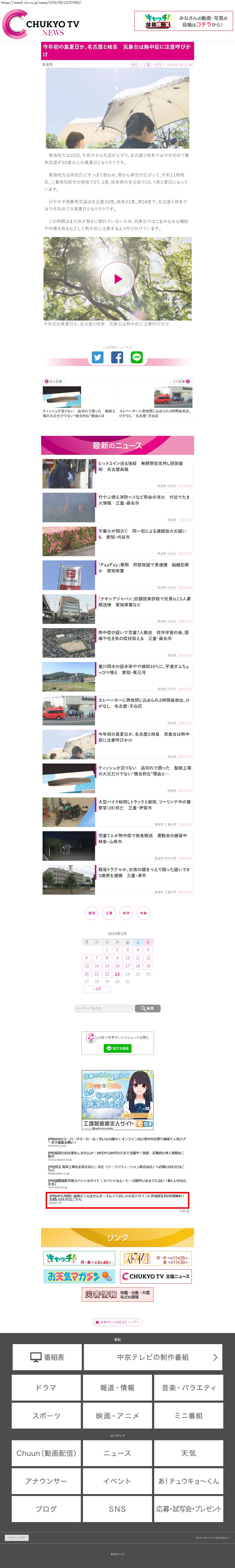
Task: Open the 天気 weather section
Action: (188, 1453)
